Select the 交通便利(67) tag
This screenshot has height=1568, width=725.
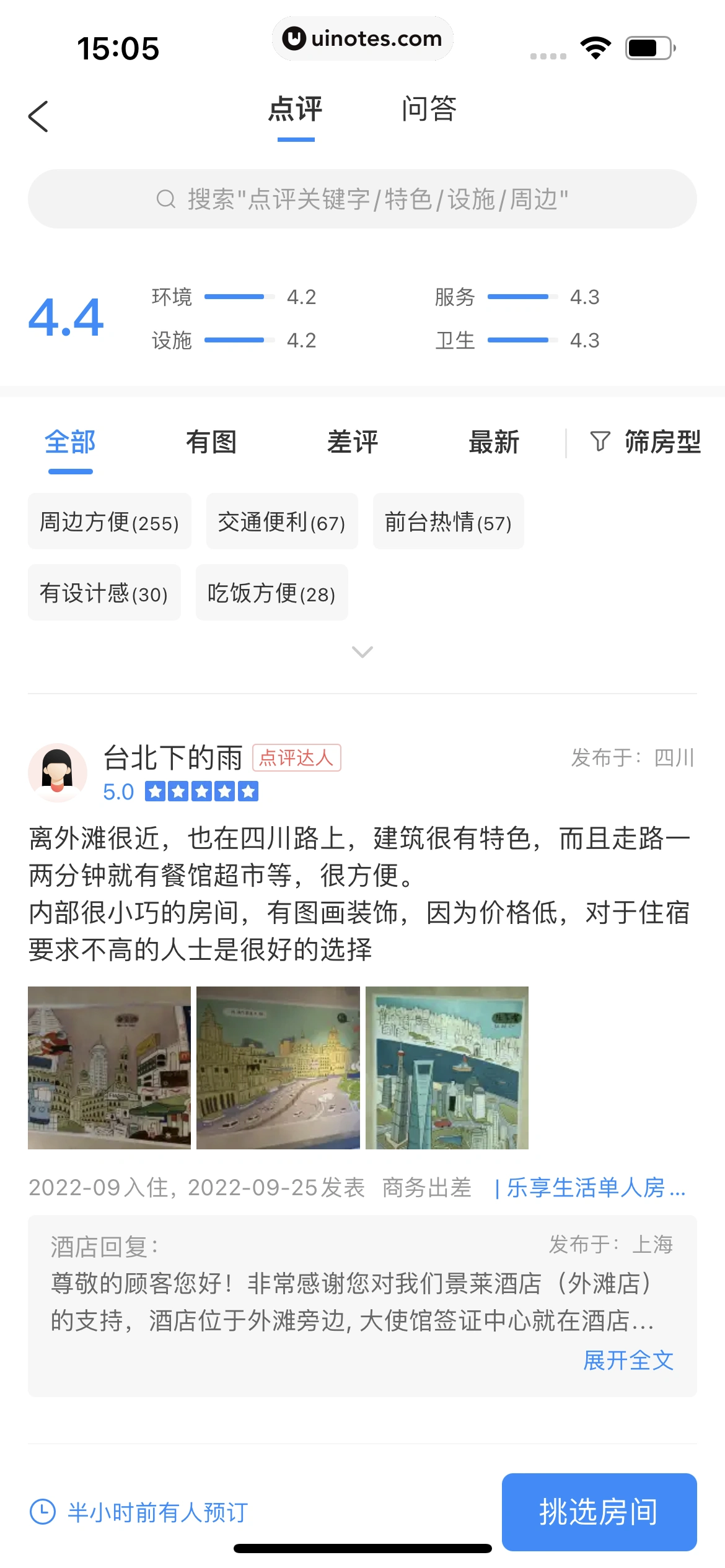[282, 521]
